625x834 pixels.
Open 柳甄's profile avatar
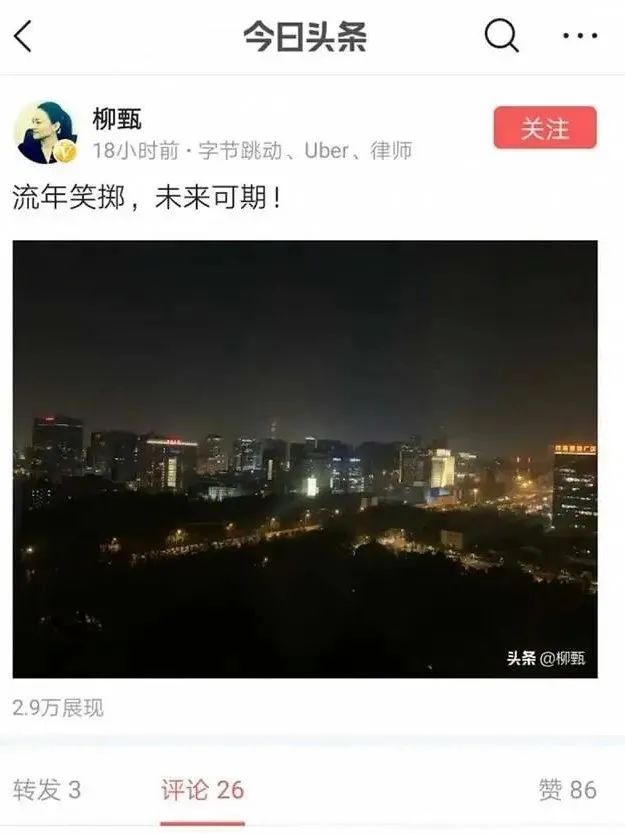pyautogui.click(x=45, y=132)
